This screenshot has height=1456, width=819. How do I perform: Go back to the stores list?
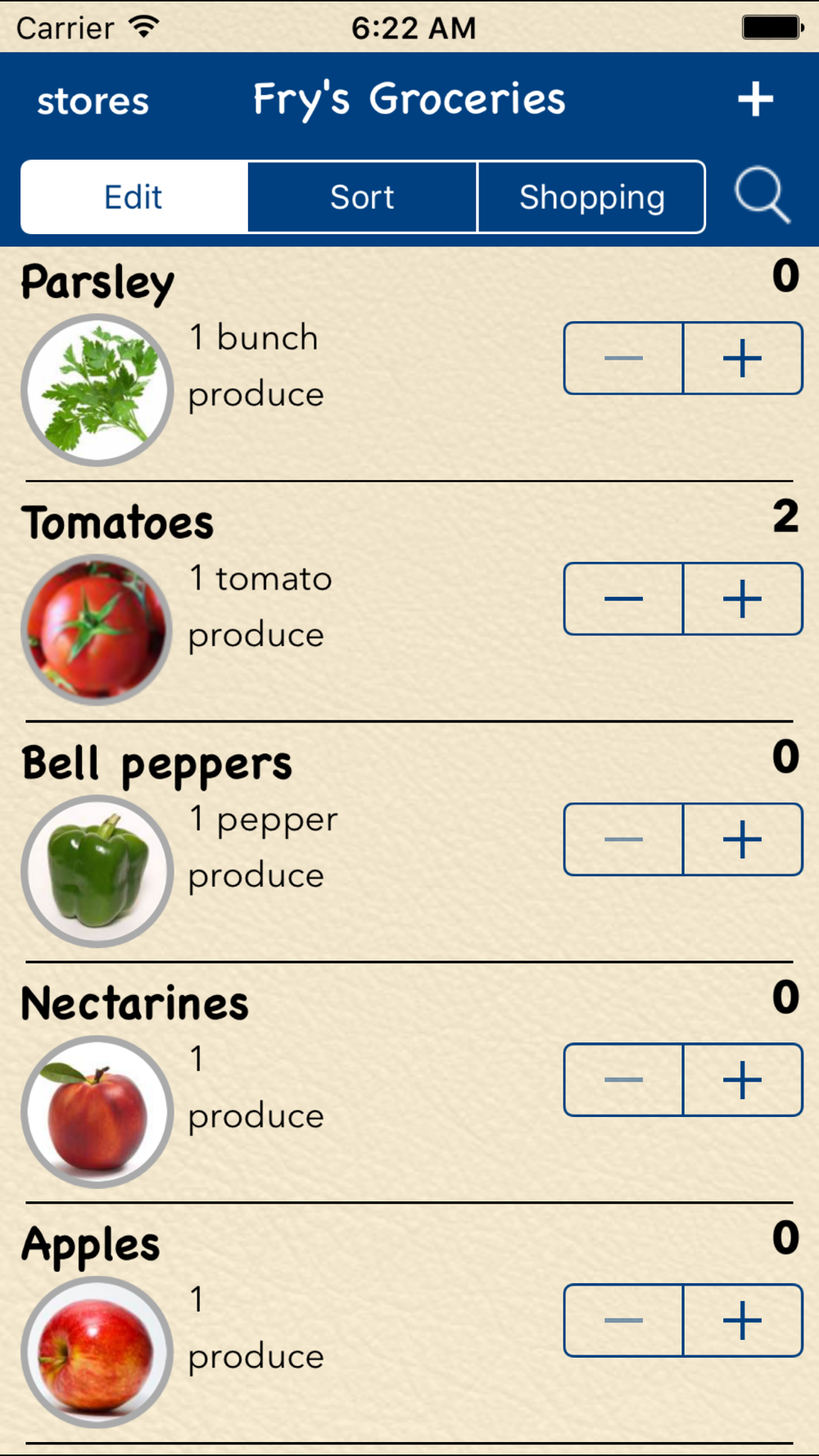(93, 101)
